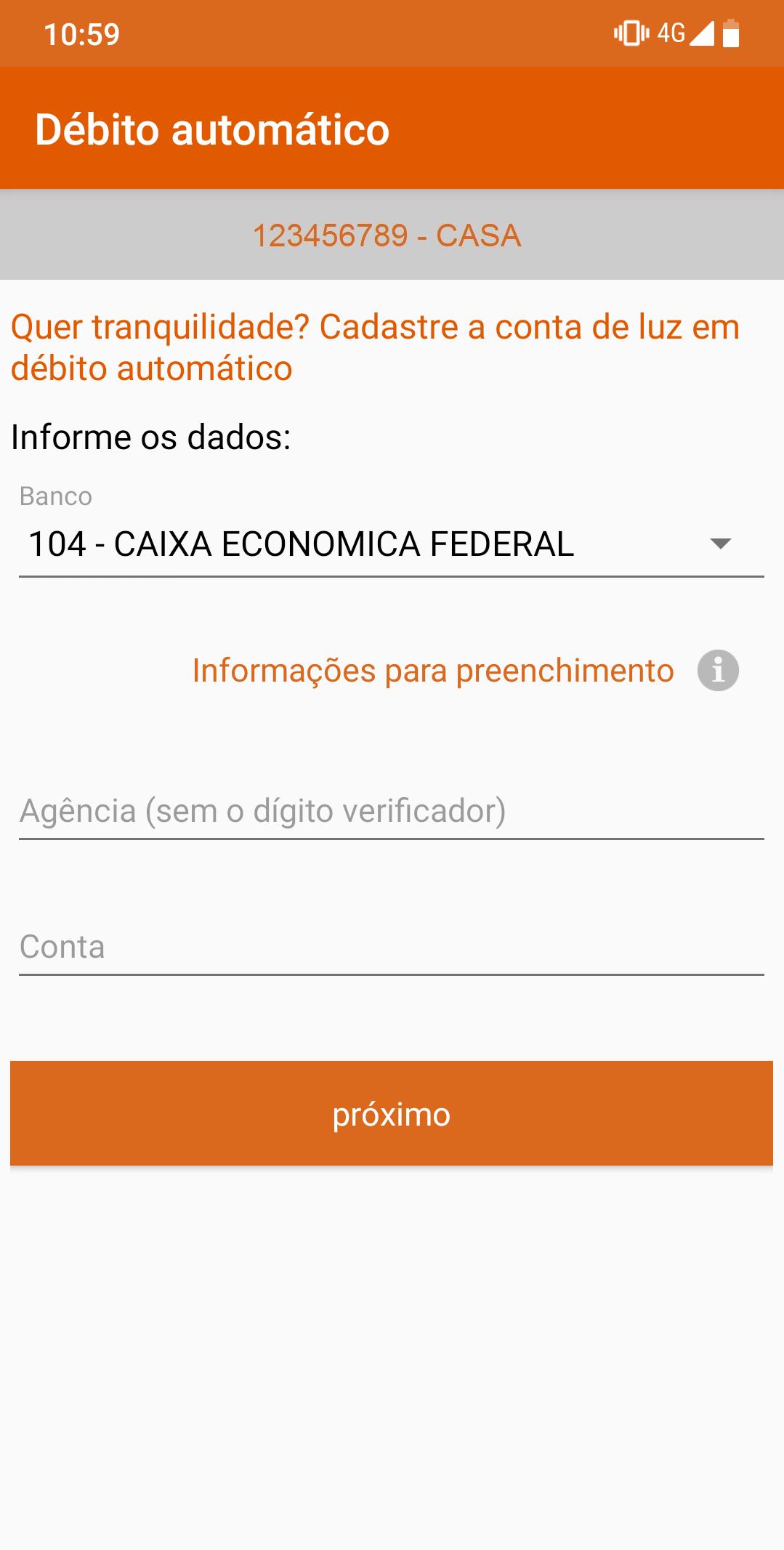
Task: Open Informações para preenchimento link
Action: (x=432, y=670)
